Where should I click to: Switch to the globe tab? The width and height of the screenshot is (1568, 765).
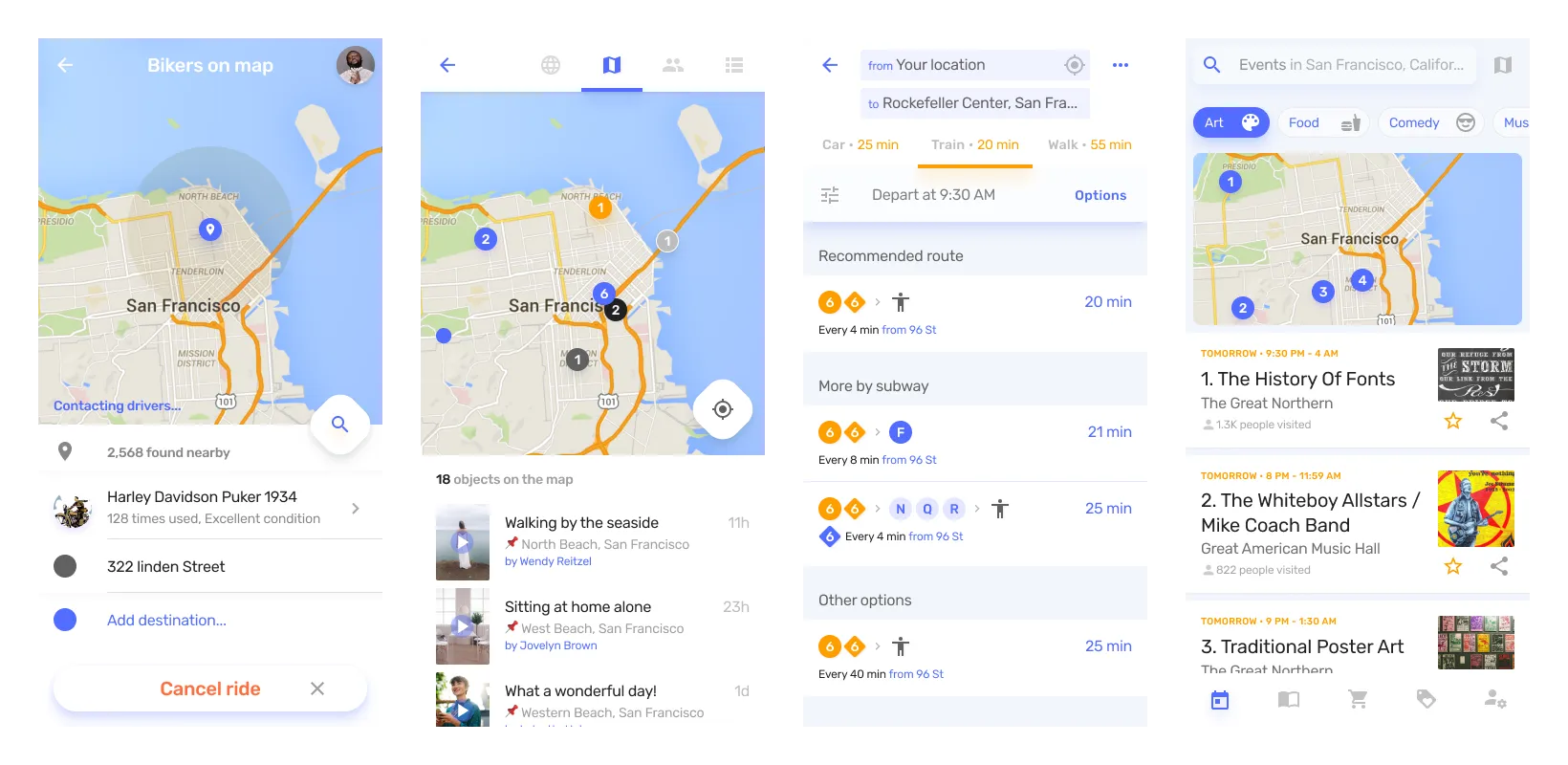[551, 65]
